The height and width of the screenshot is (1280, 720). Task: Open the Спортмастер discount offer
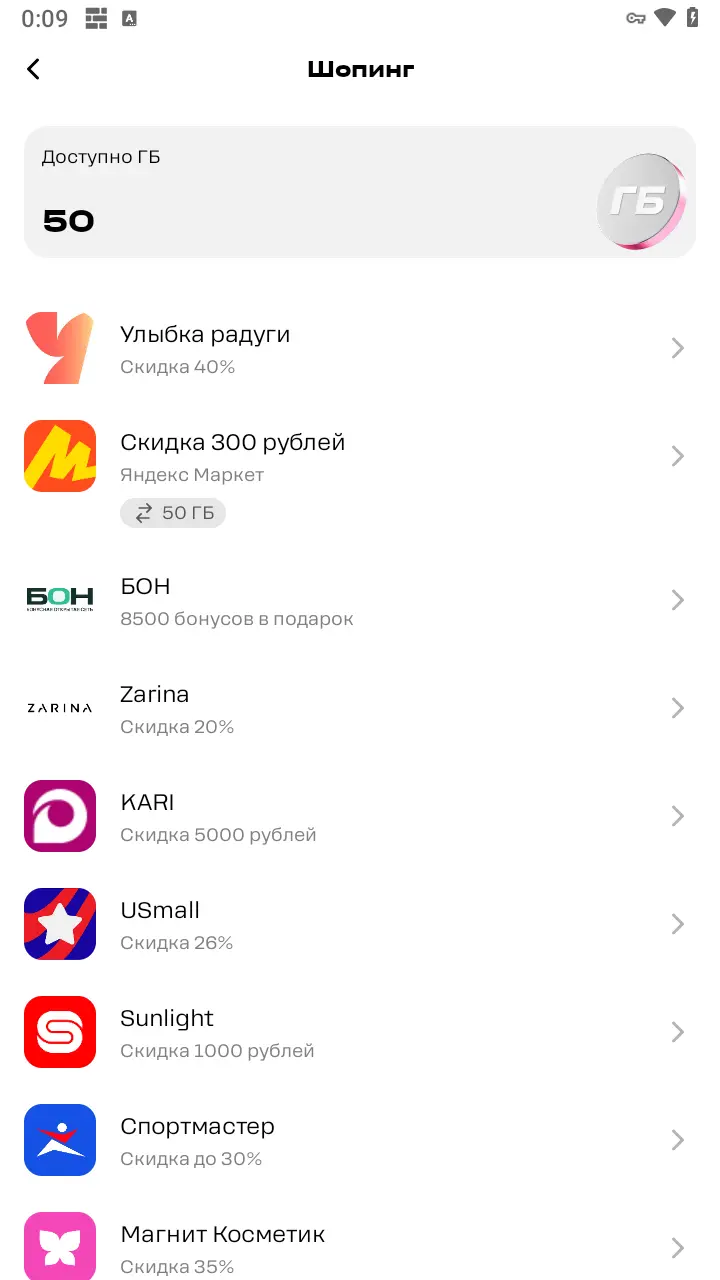(360, 1140)
